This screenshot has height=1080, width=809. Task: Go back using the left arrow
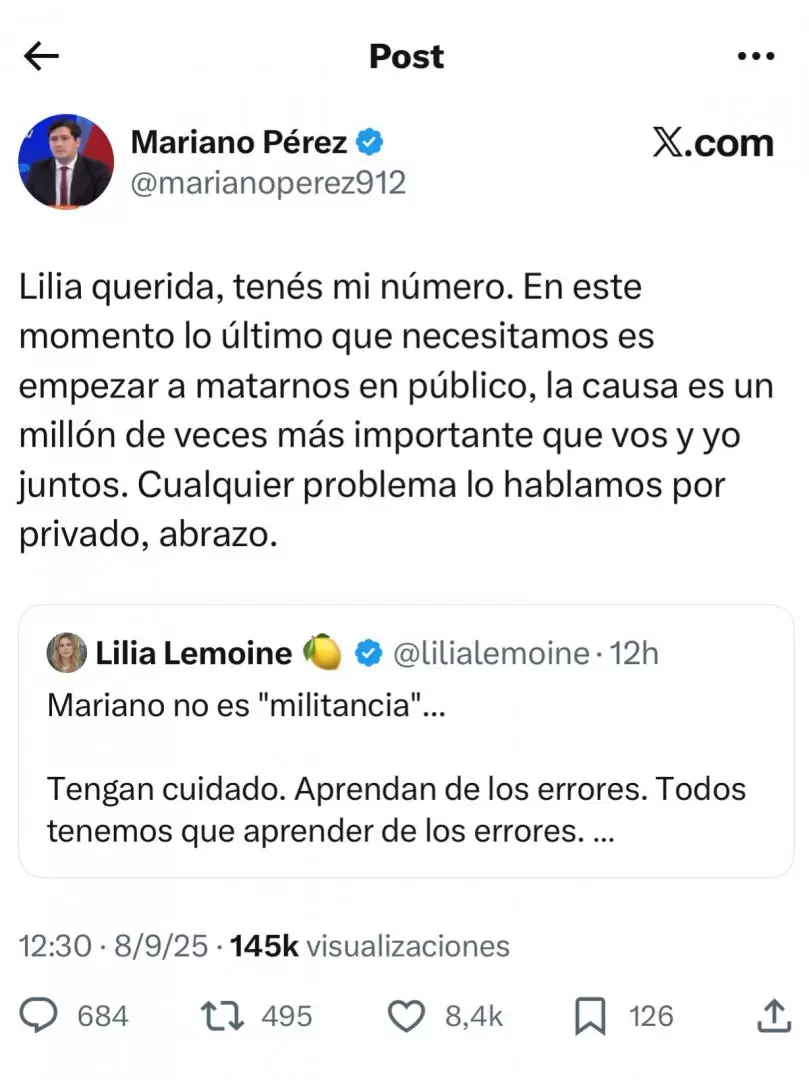coord(41,56)
